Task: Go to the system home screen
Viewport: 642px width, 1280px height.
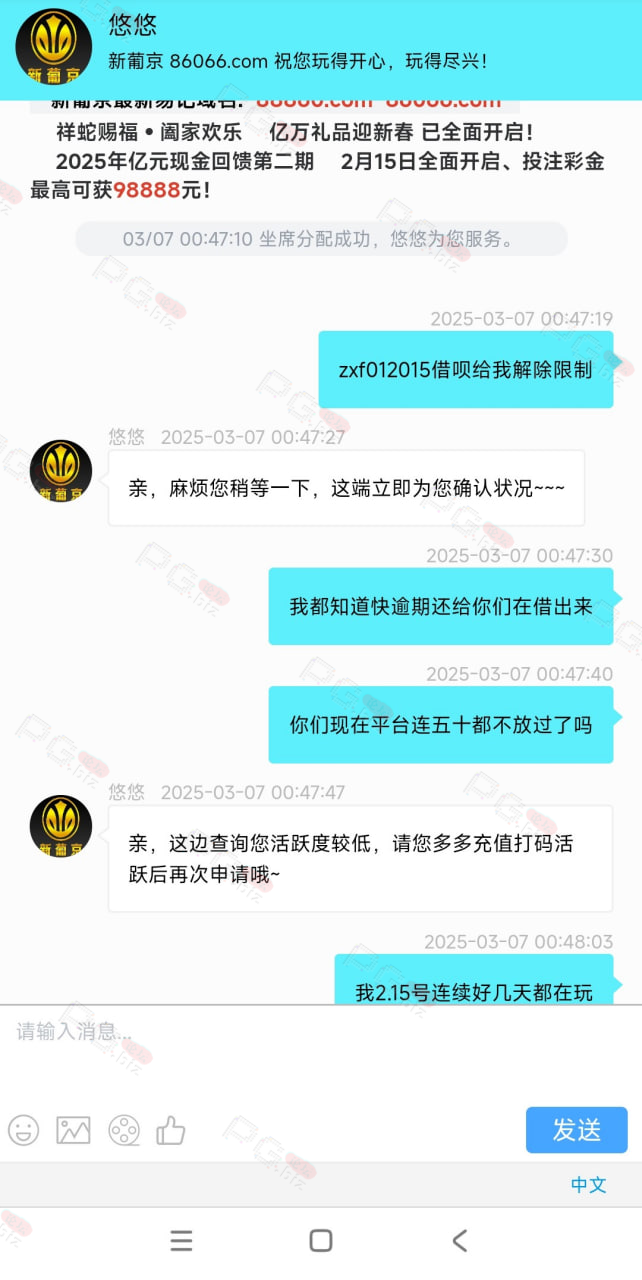Action: pyautogui.click(x=321, y=1241)
